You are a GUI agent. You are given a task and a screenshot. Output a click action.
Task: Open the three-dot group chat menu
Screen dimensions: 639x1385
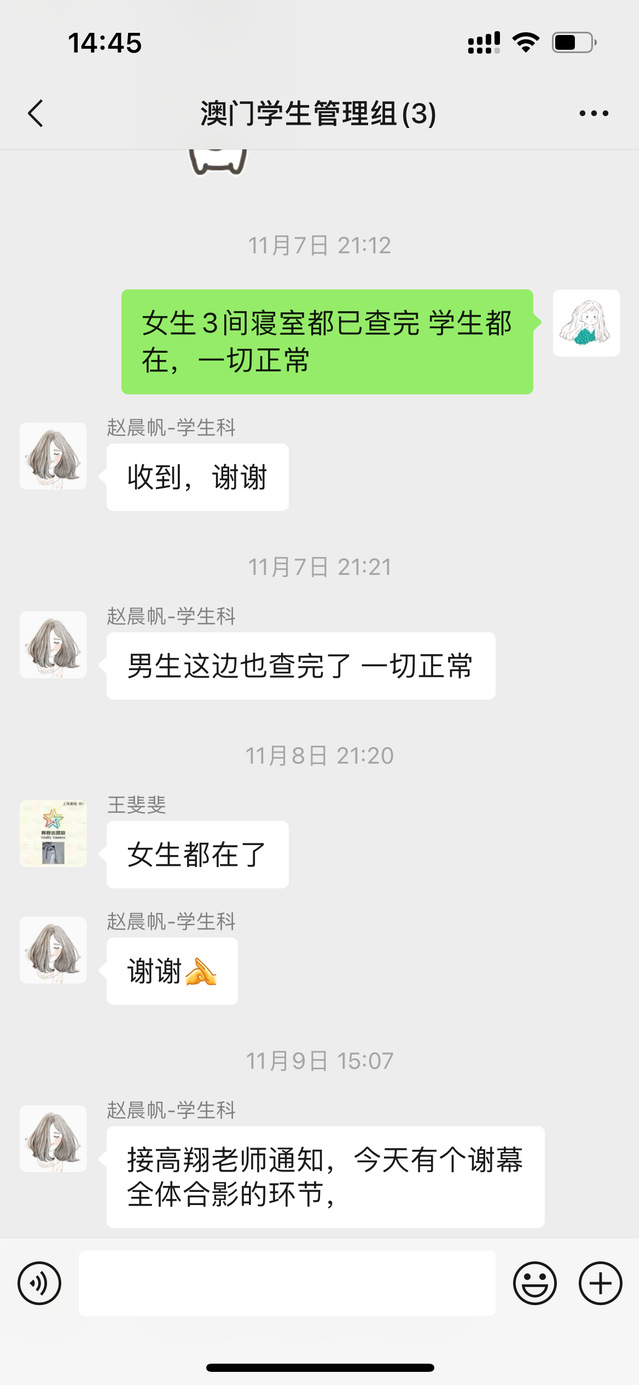(x=594, y=114)
